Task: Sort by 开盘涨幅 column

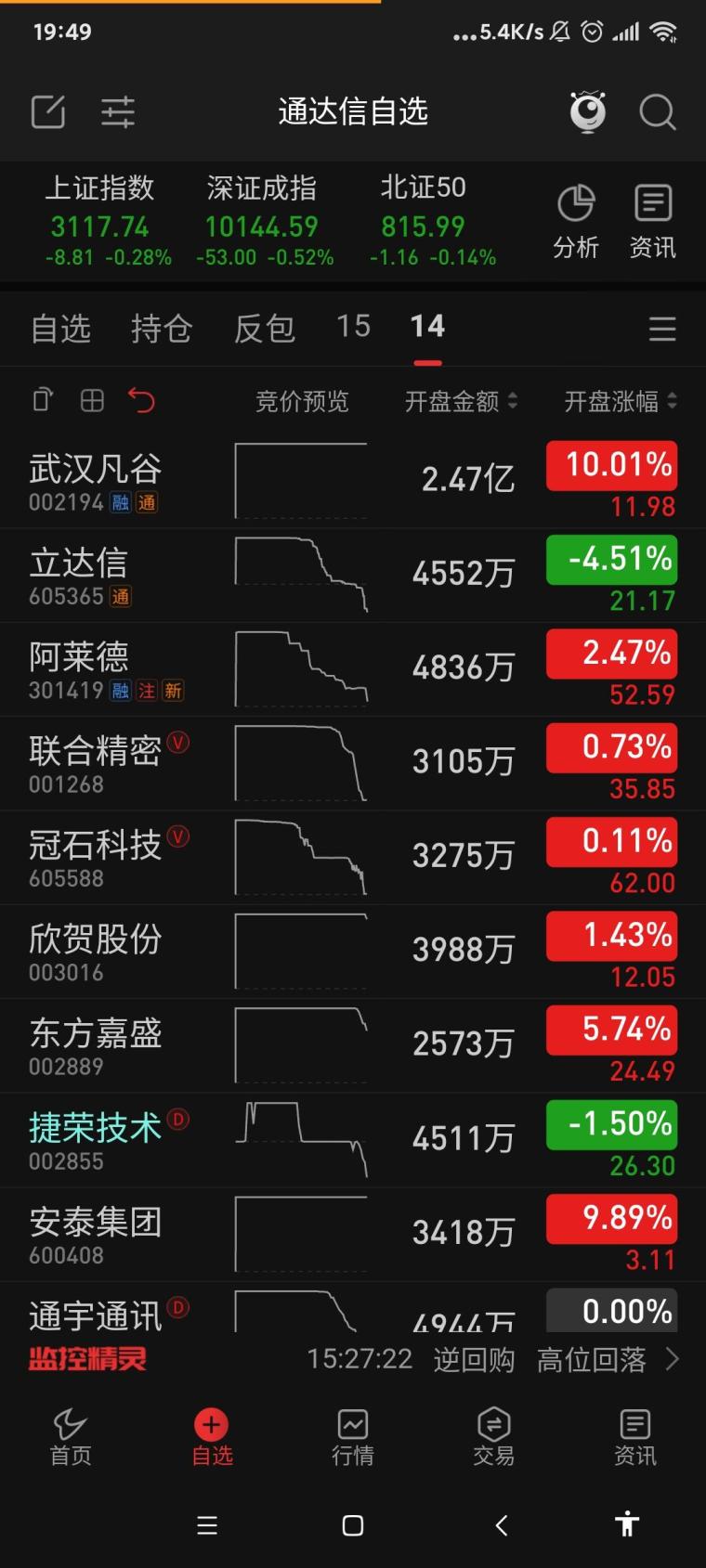Action: [620, 401]
